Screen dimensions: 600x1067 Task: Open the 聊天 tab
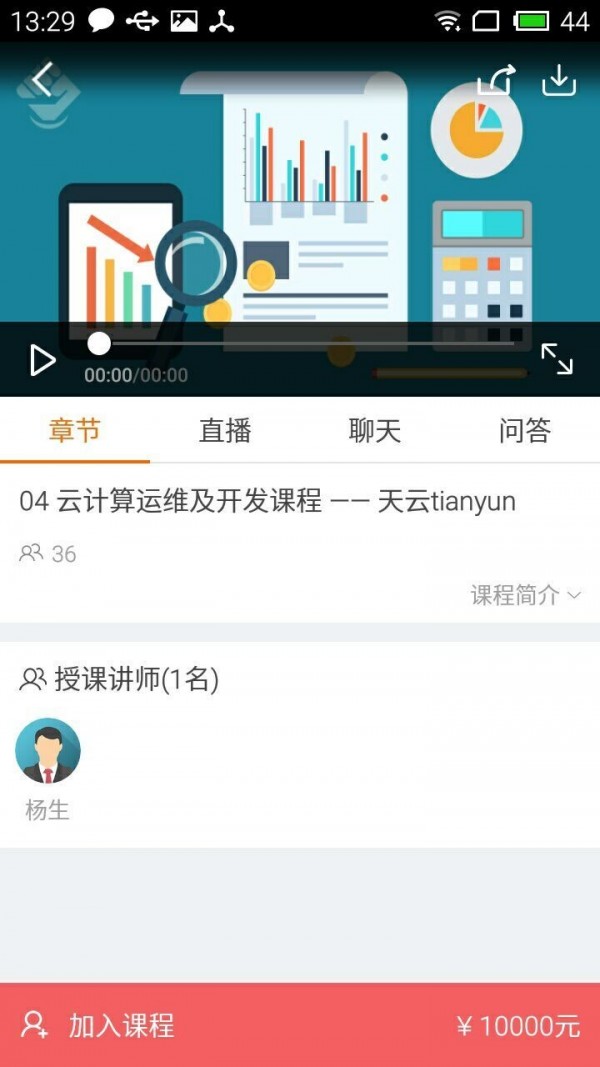(x=375, y=431)
